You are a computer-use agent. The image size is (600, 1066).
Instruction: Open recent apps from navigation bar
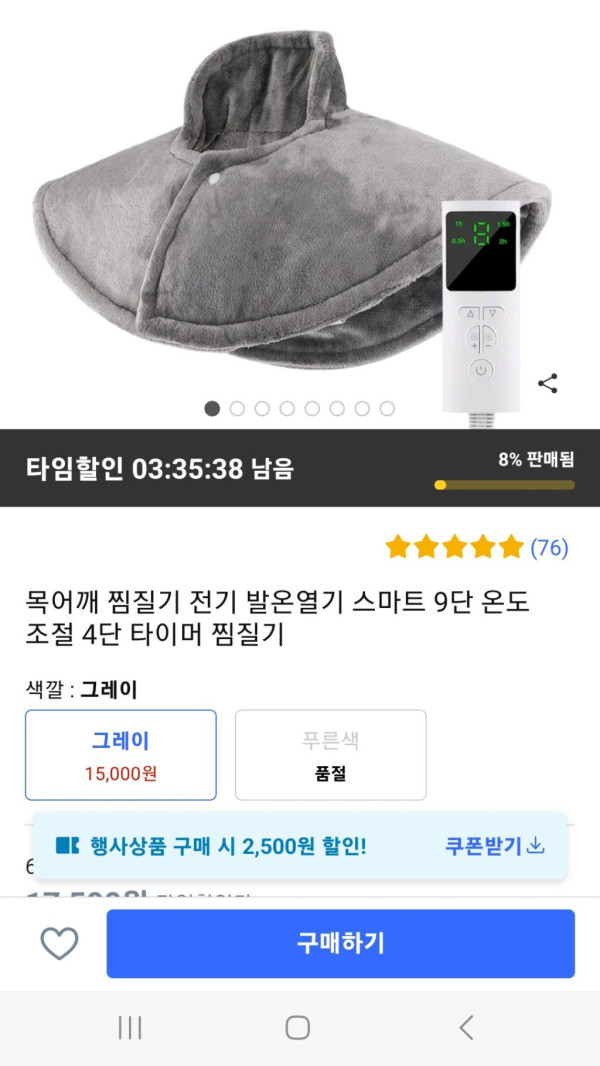click(x=130, y=1027)
